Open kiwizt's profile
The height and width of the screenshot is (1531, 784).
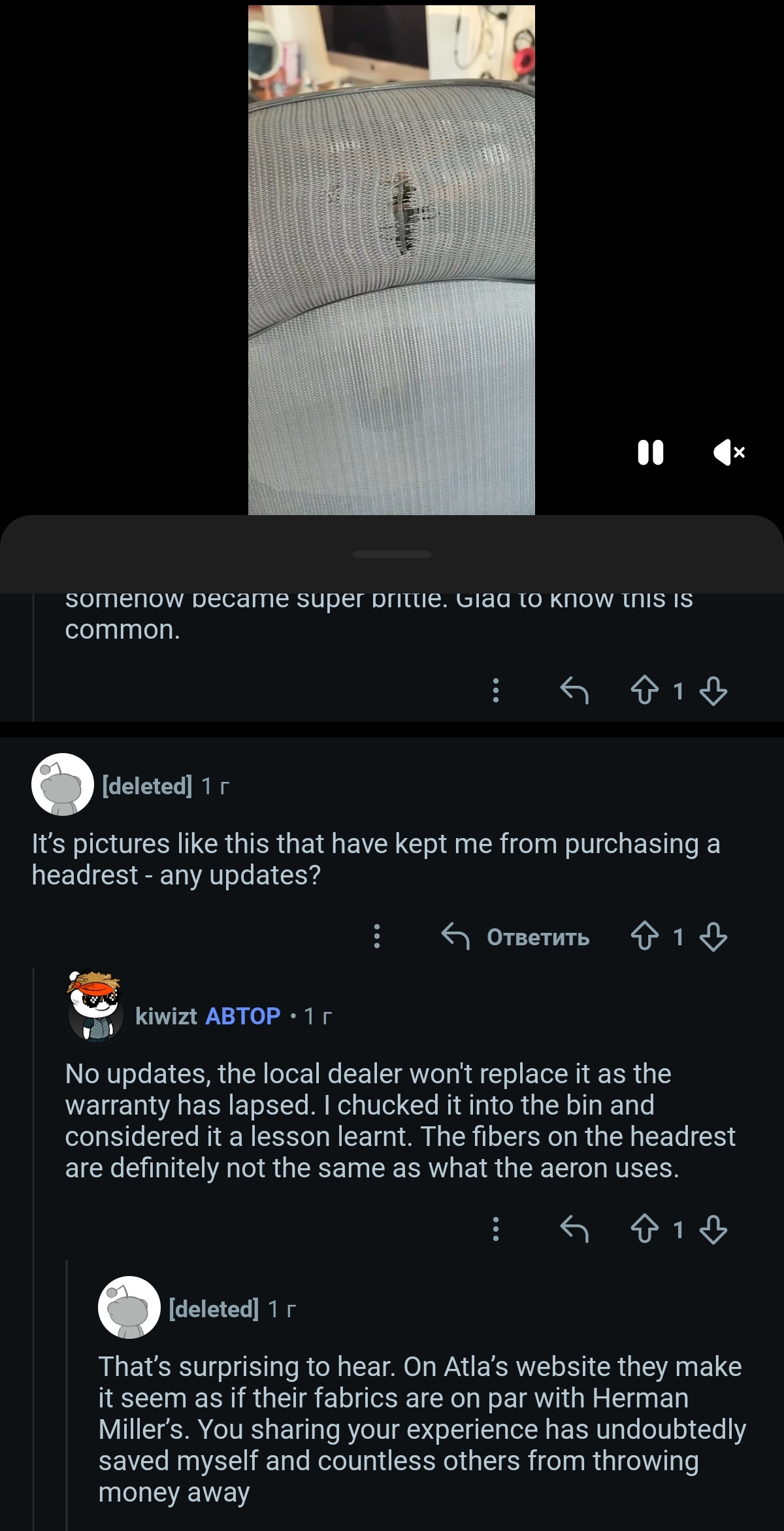166,1016
